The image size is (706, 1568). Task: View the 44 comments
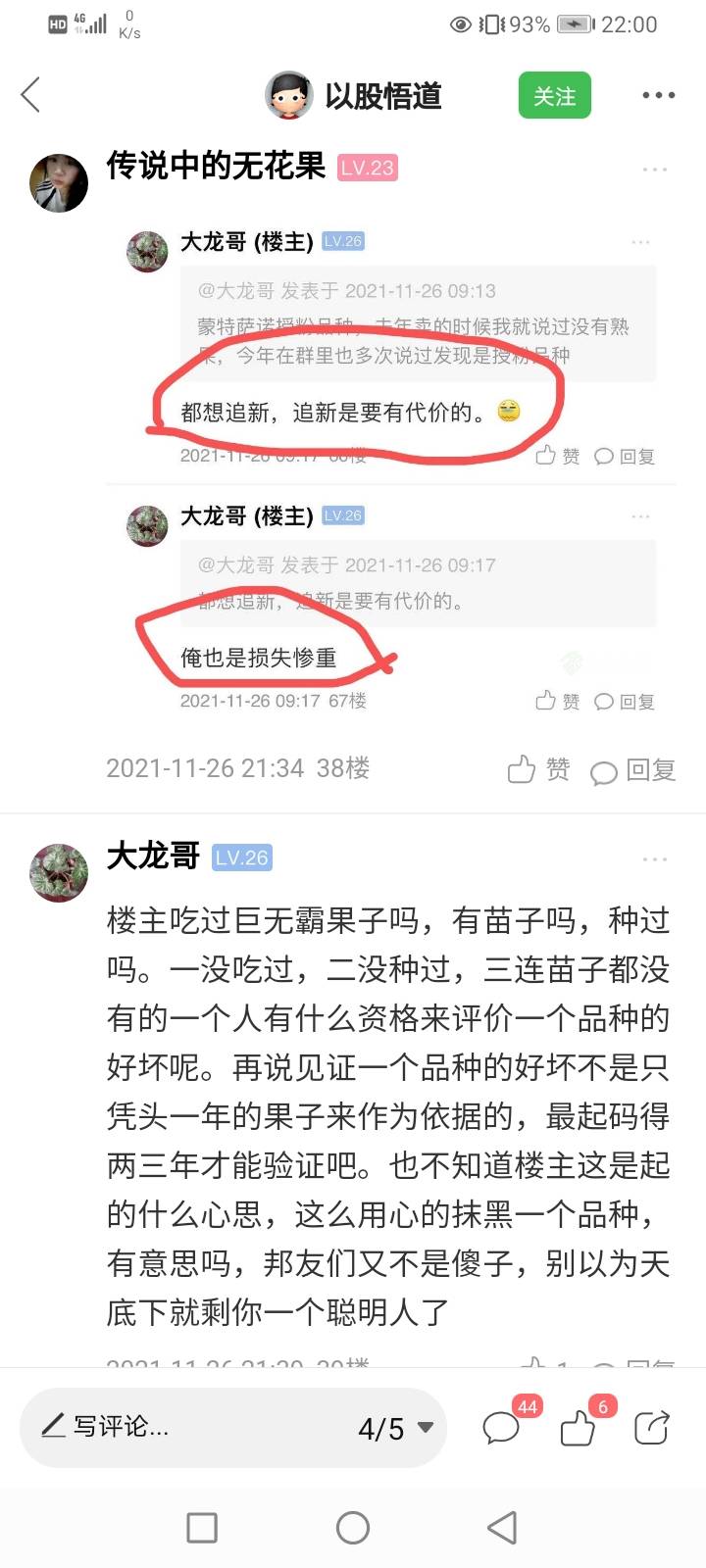click(502, 1427)
